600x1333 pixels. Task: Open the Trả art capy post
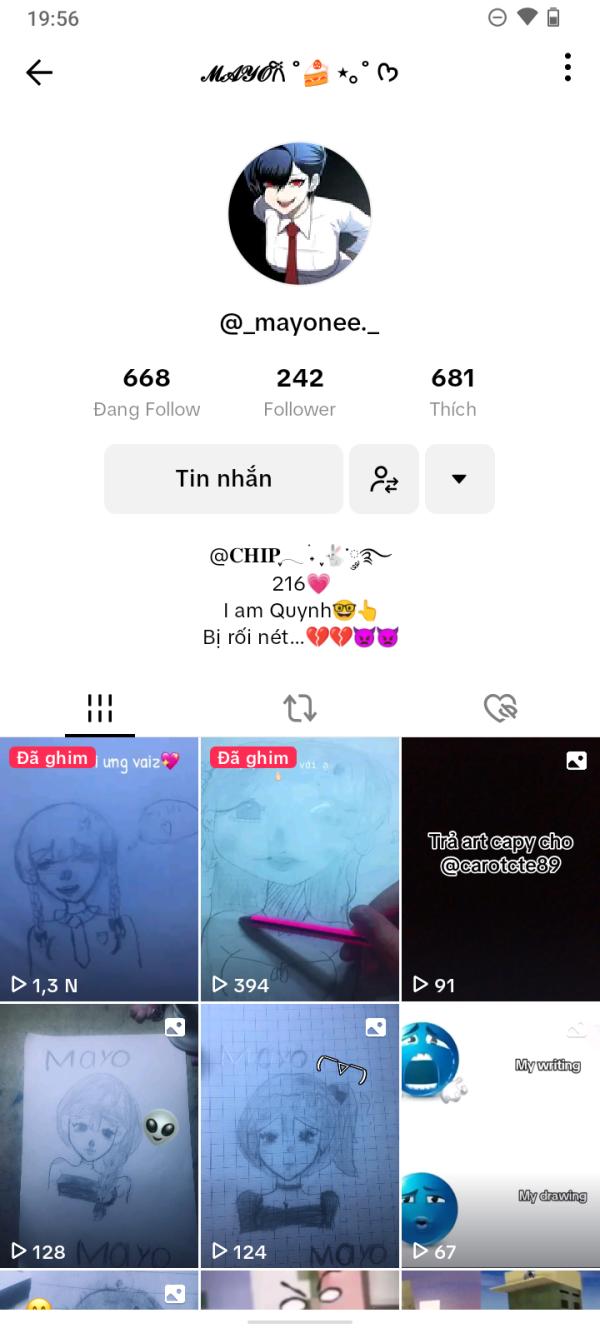500,869
